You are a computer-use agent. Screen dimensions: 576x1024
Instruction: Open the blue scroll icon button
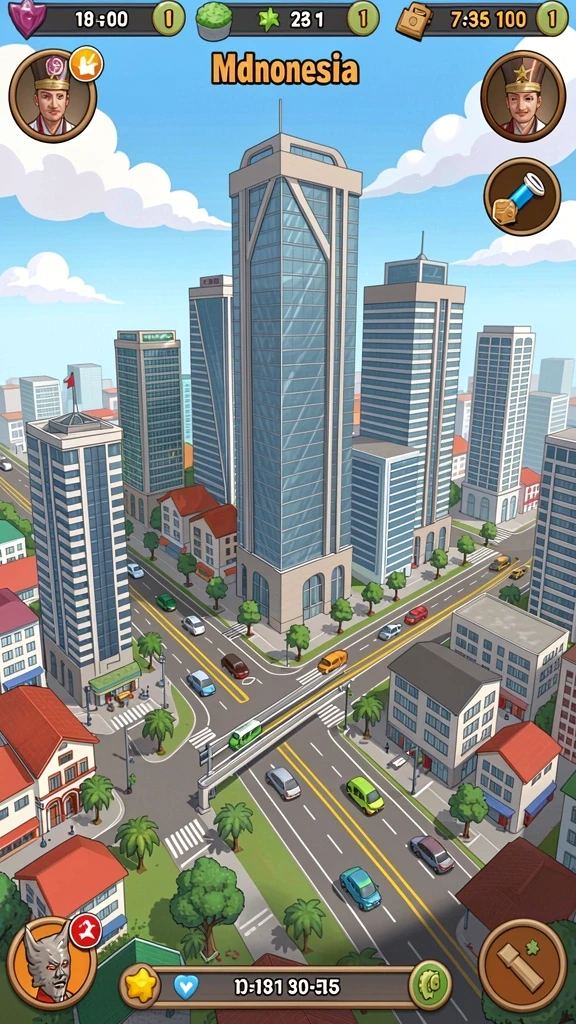522,197
